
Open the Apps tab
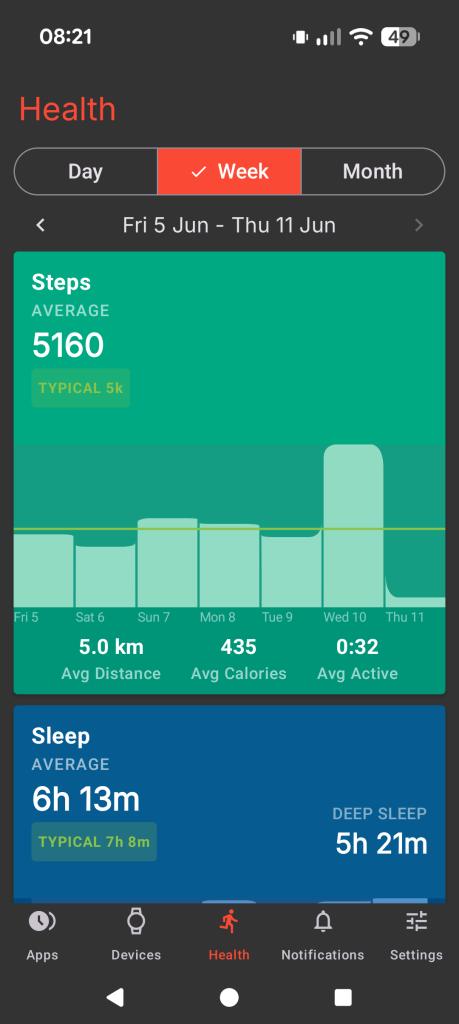pos(42,935)
